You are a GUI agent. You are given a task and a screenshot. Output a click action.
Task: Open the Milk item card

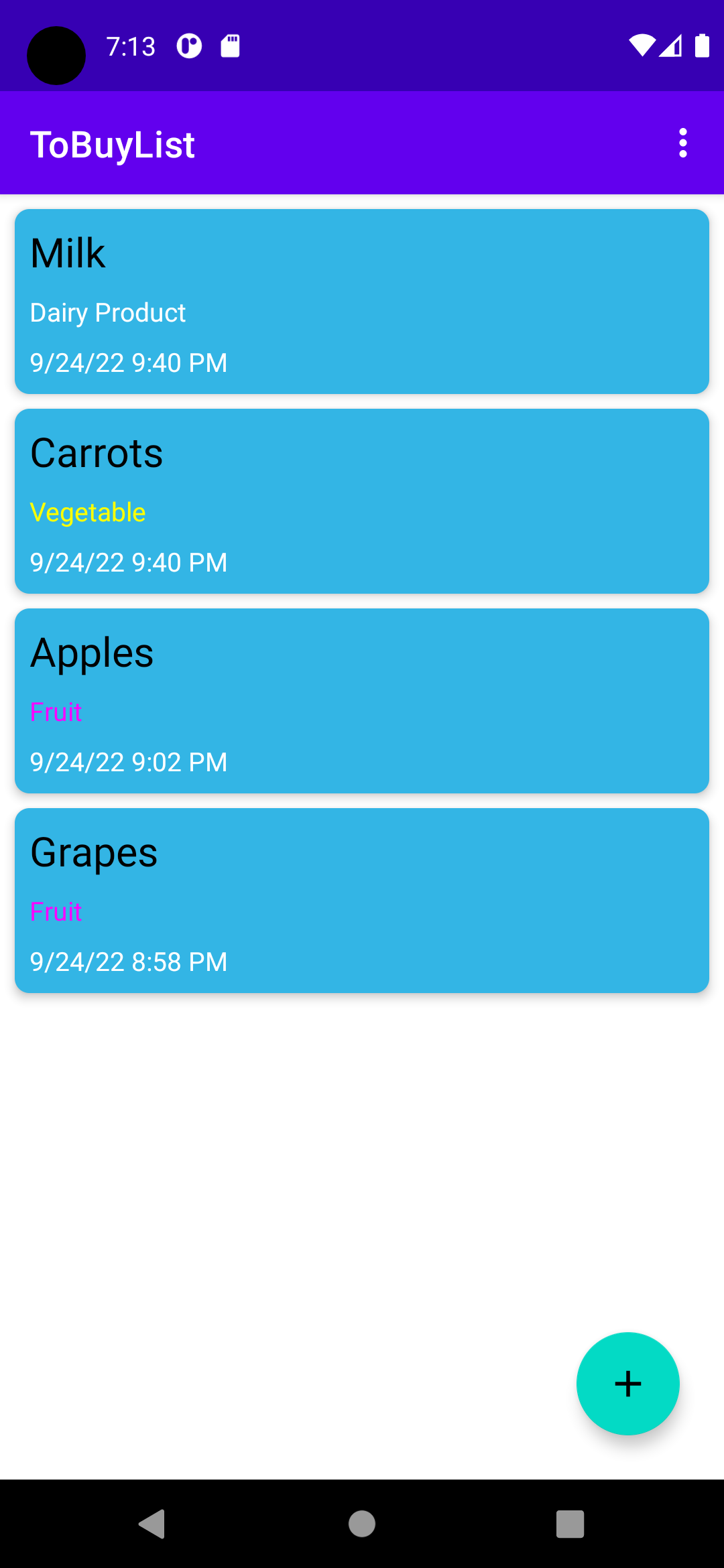tap(362, 302)
